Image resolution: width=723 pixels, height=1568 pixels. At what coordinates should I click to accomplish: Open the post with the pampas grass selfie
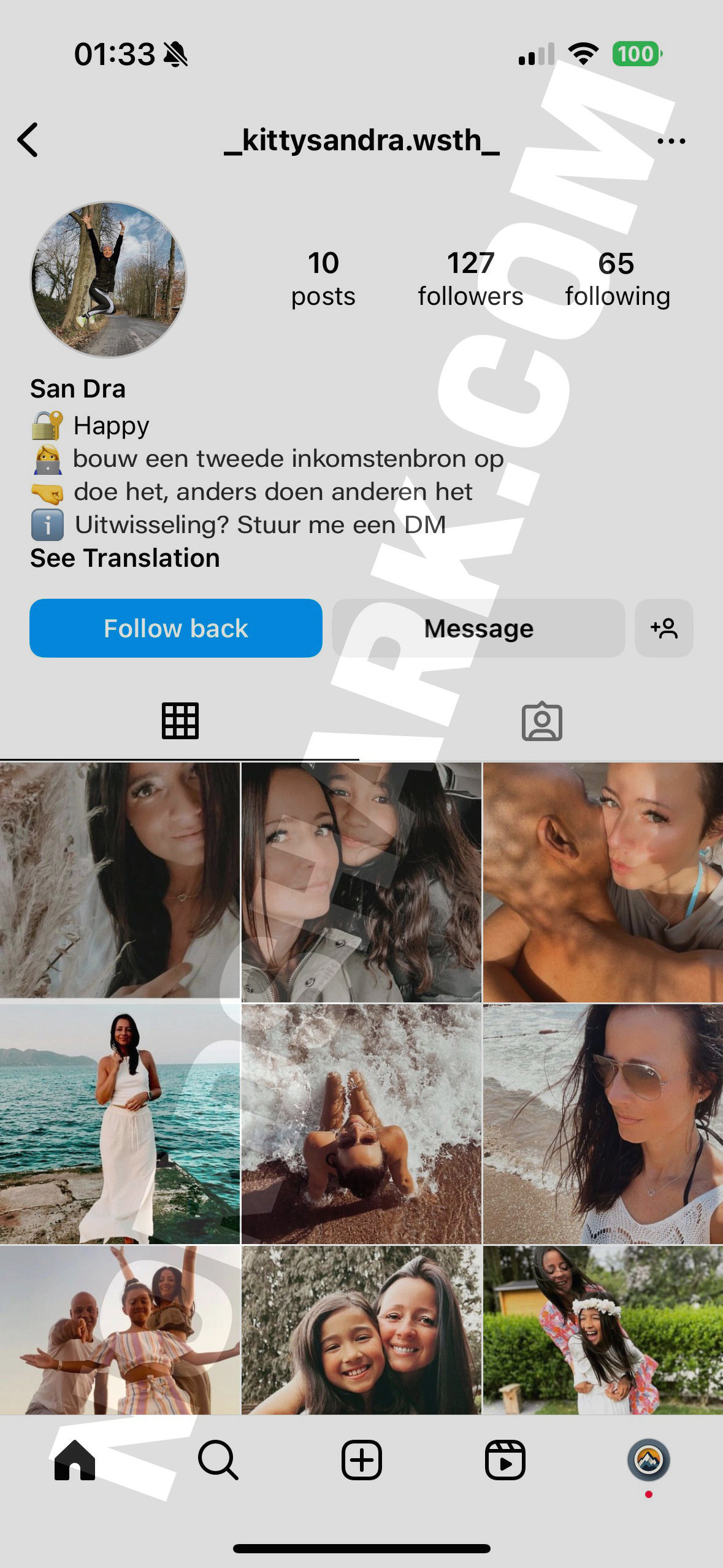pyautogui.click(x=120, y=880)
